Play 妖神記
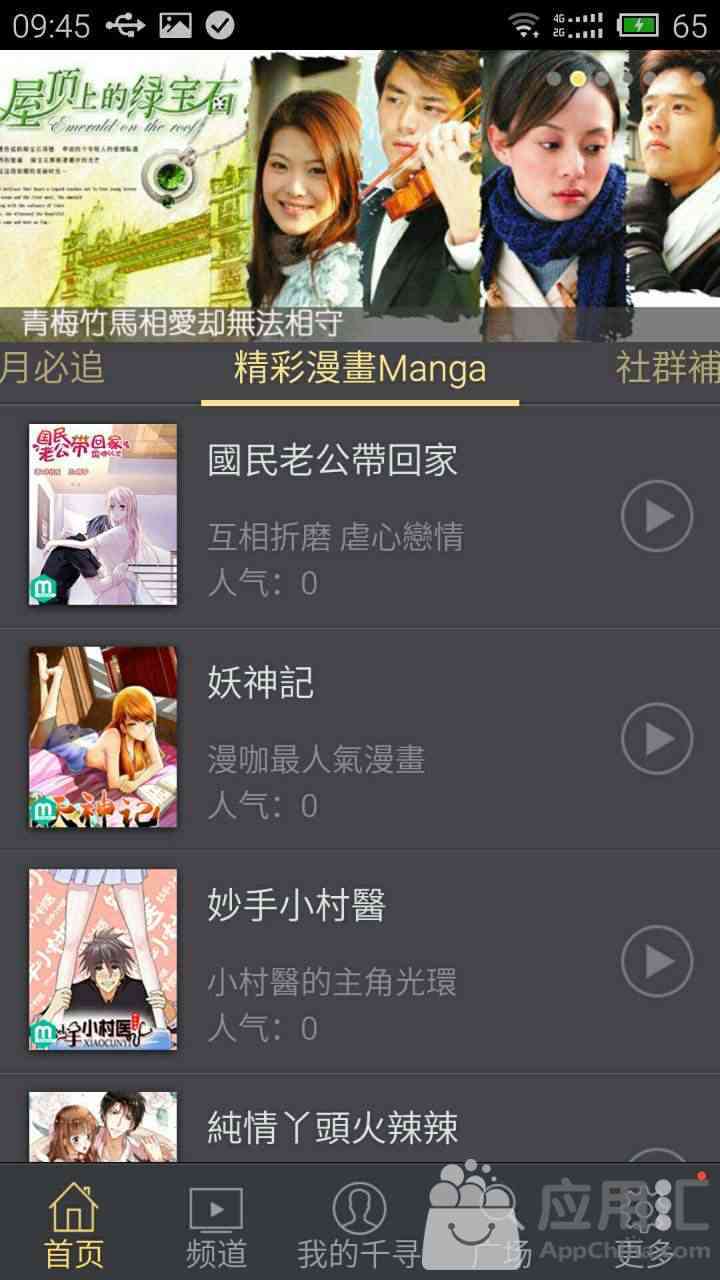The height and width of the screenshot is (1280, 720). [657, 739]
